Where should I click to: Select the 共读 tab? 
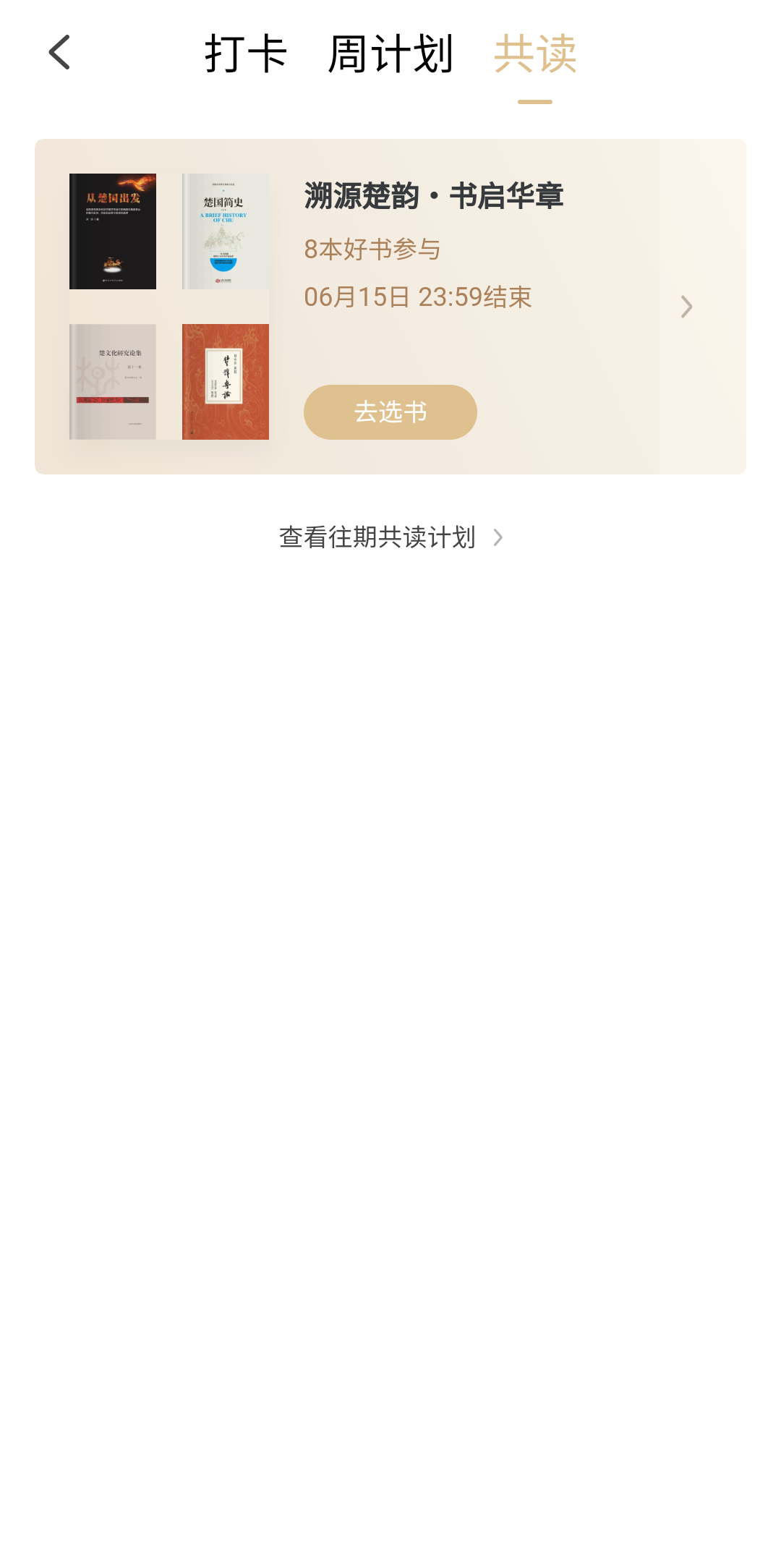(535, 54)
